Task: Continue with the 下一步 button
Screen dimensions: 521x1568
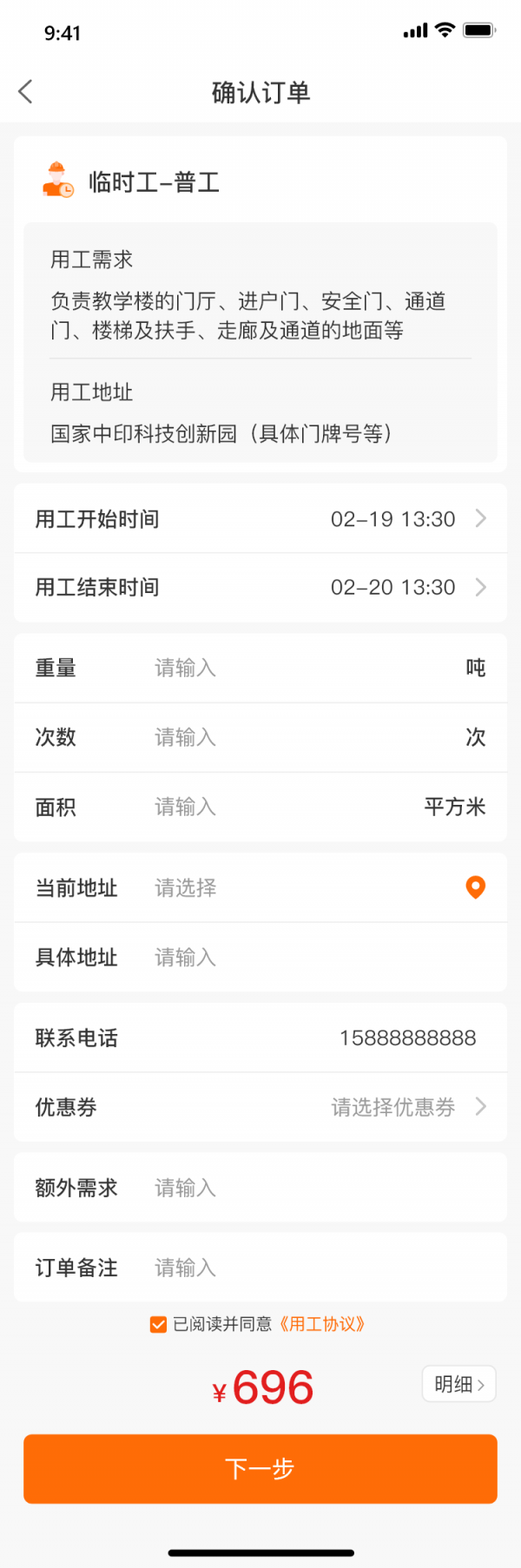Action: coord(260,1468)
